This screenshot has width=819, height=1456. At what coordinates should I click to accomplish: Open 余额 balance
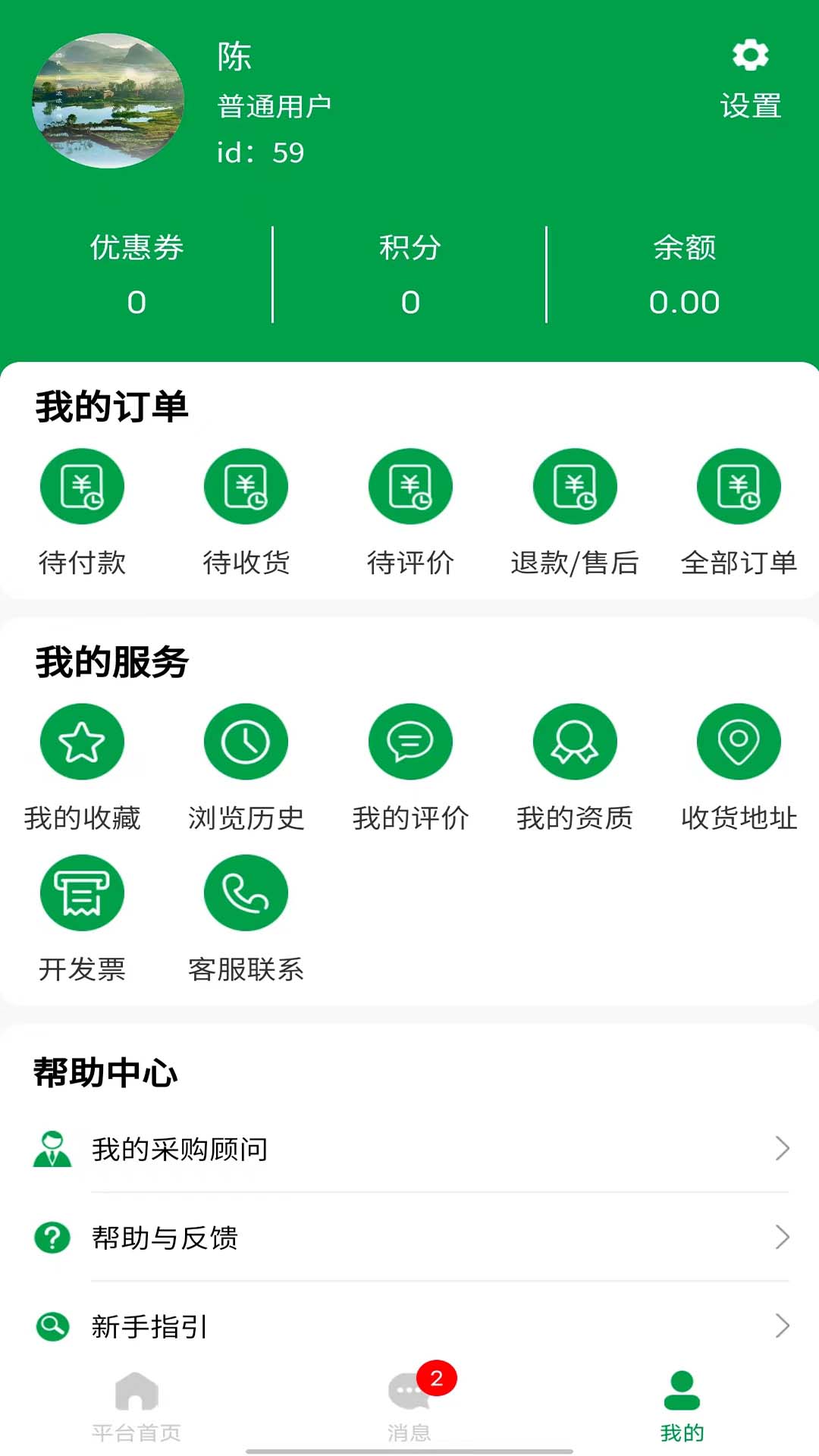click(x=684, y=275)
